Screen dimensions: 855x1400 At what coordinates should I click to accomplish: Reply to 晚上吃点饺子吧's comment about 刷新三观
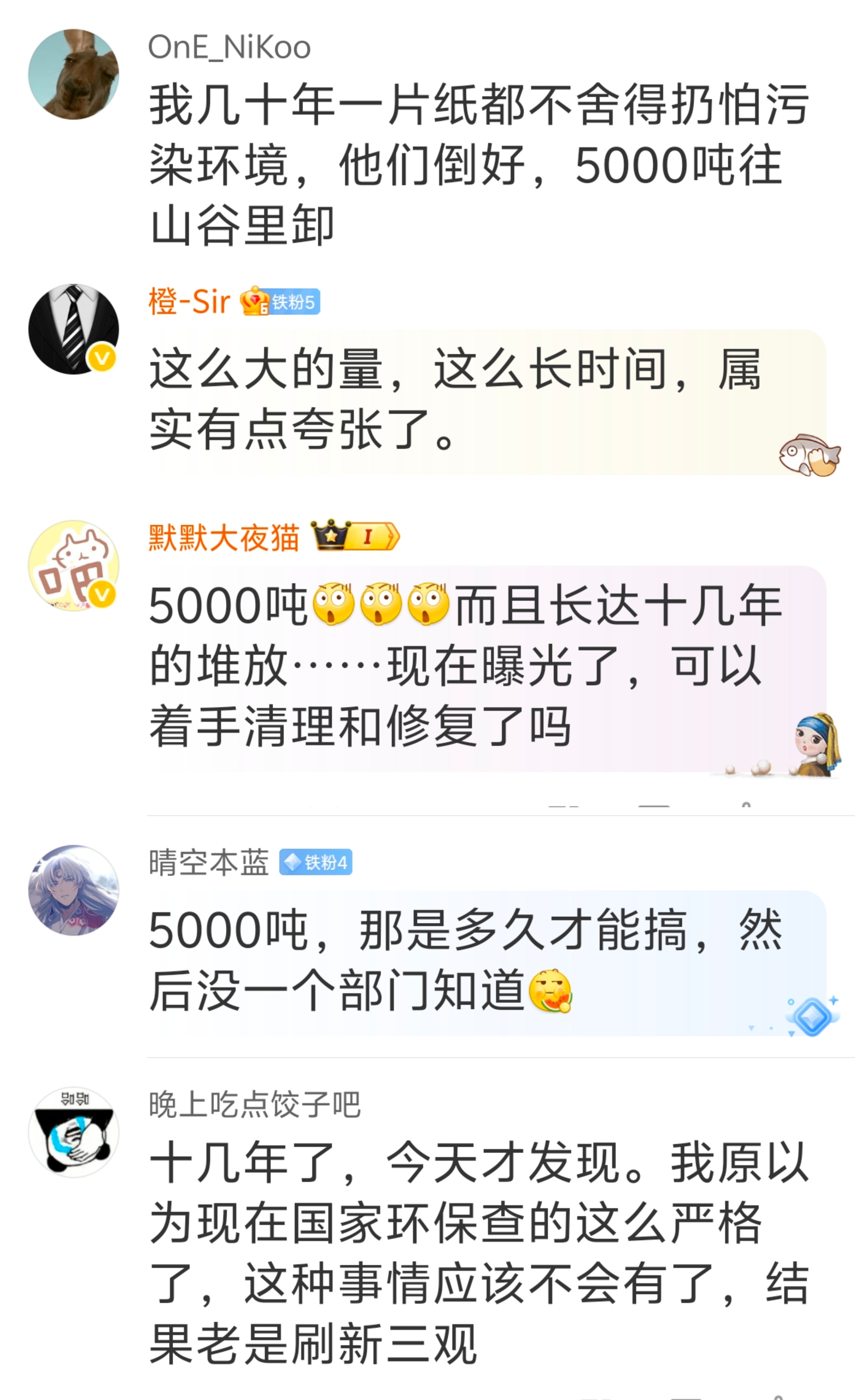coord(478,1253)
